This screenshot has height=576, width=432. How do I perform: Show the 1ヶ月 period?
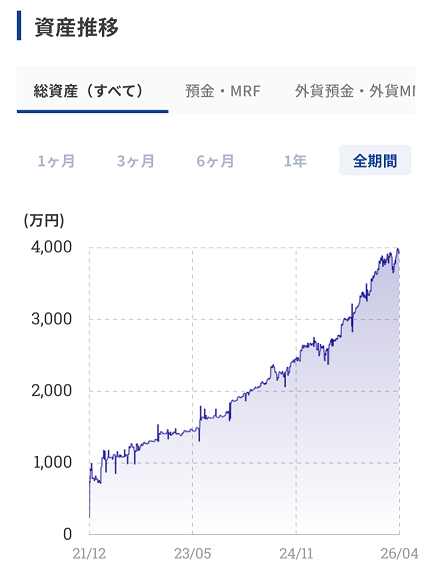(x=56, y=161)
